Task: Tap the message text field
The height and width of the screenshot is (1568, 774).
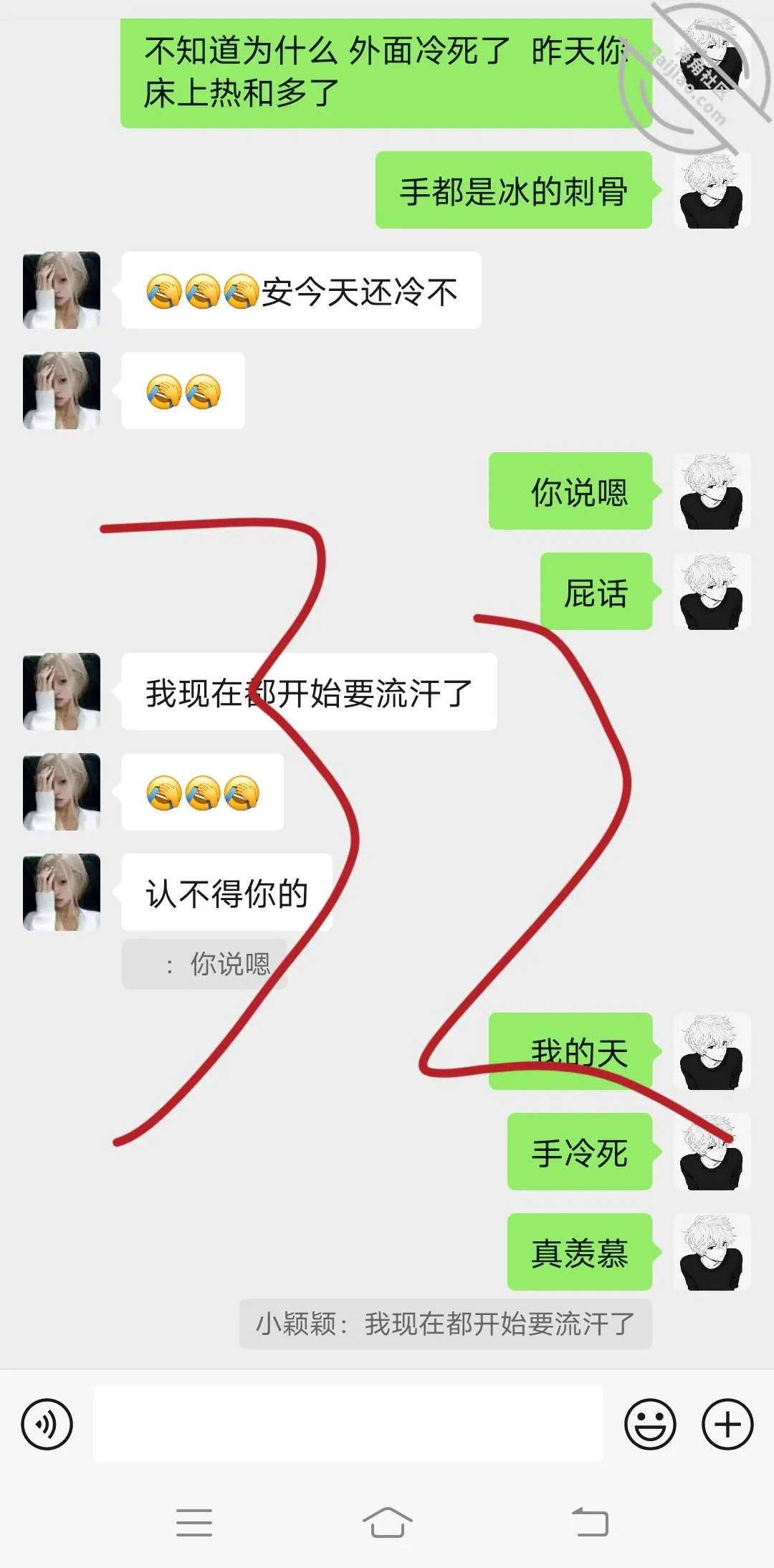Action: (348, 1423)
